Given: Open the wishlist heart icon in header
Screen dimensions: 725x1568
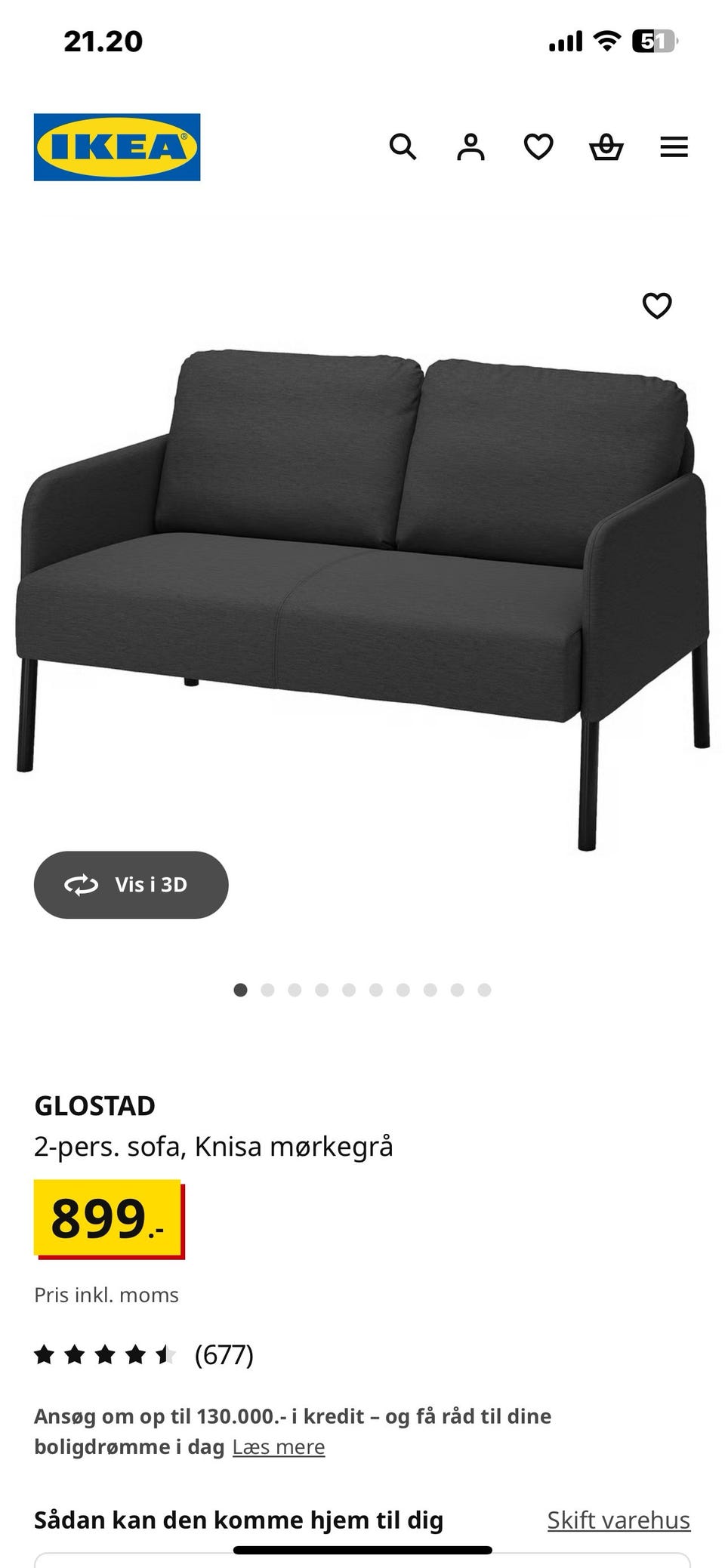Looking at the screenshot, I should (x=538, y=147).
